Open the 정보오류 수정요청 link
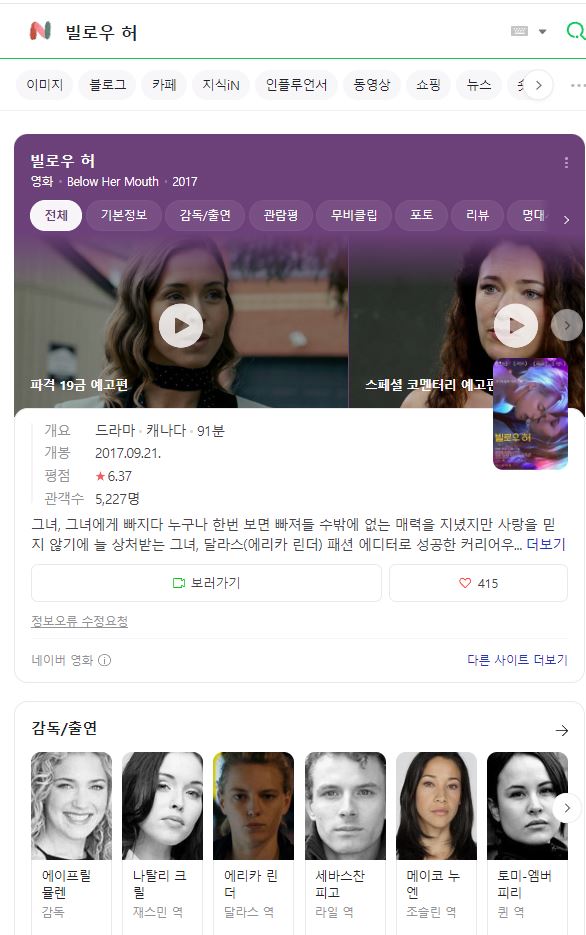The height and width of the screenshot is (935, 586). (x=79, y=621)
